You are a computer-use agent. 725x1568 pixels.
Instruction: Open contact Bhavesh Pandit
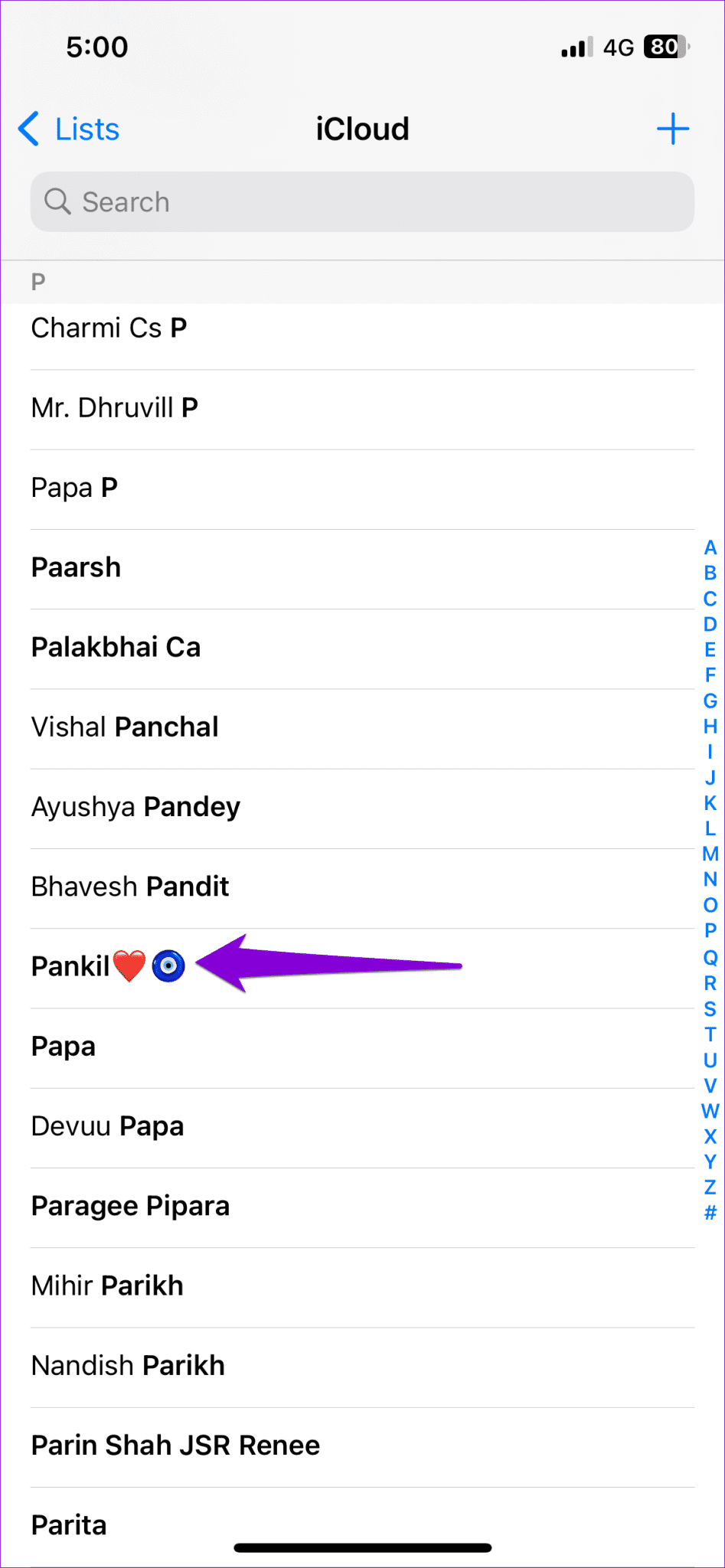[130, 887]
